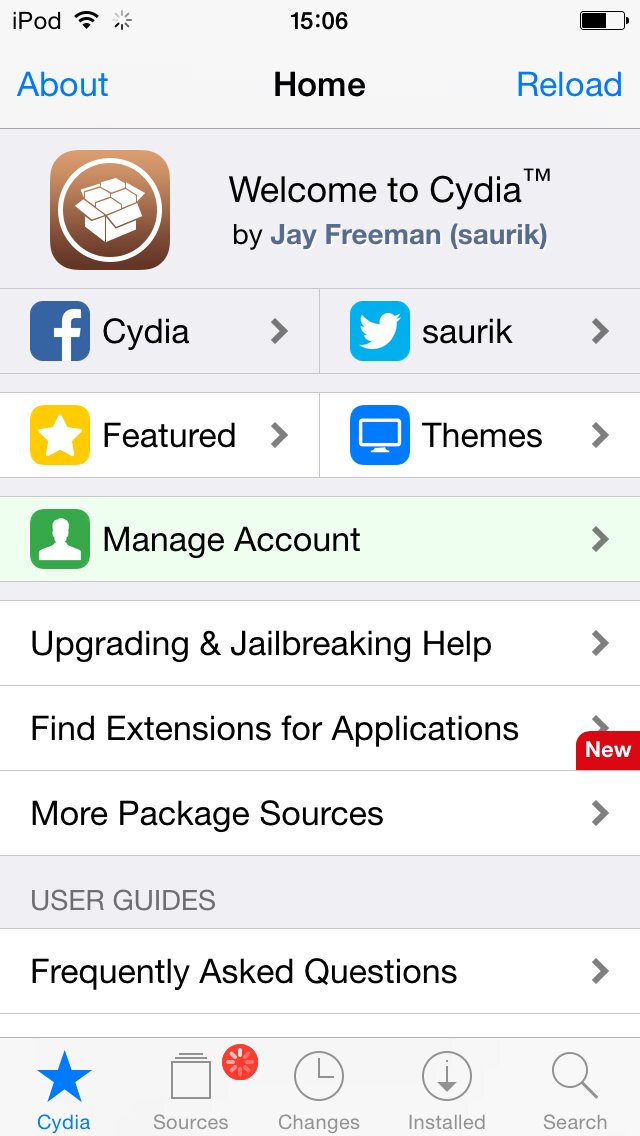Open the About page
Viewport: 640px width, 1136px height.
(x=62, y=85)
